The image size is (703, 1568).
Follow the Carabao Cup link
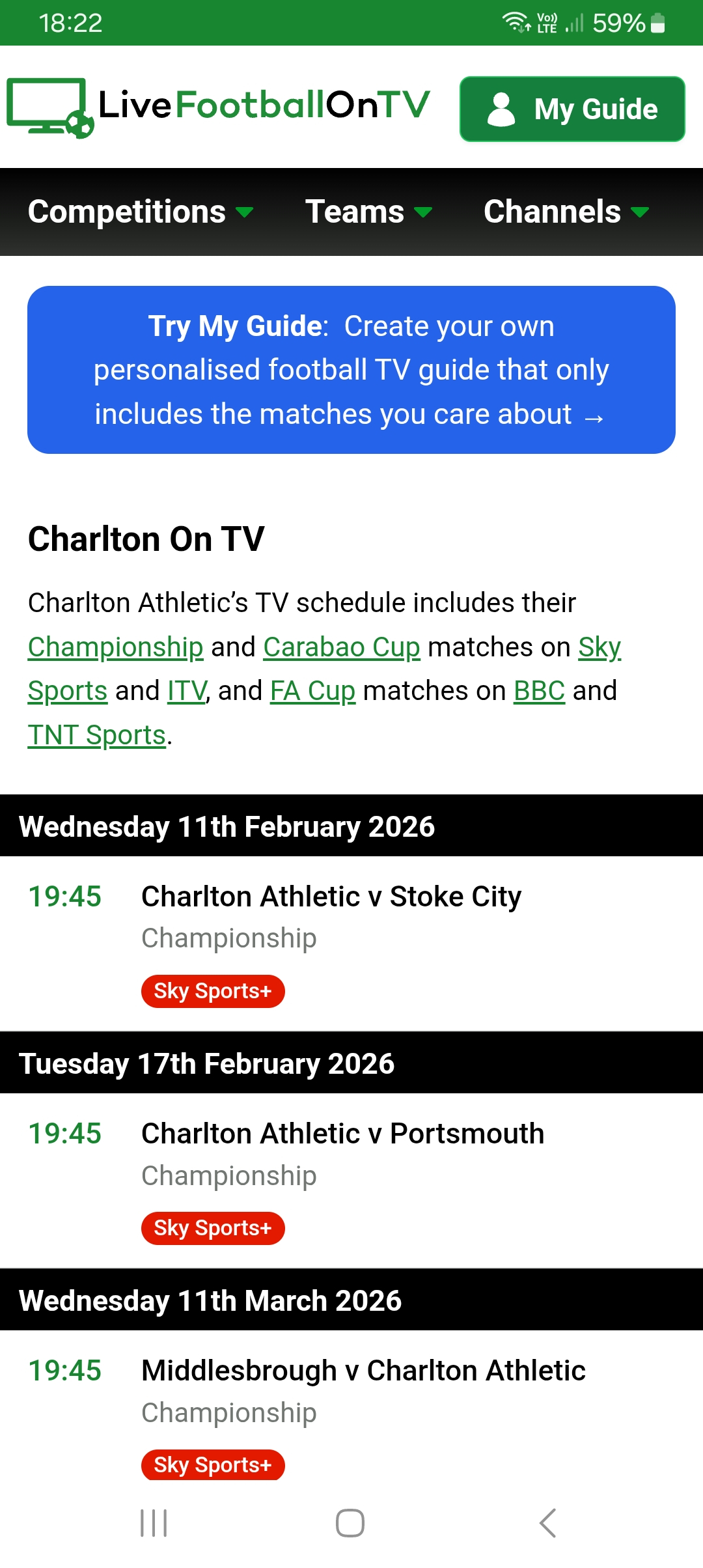click(x=342, y=647)
